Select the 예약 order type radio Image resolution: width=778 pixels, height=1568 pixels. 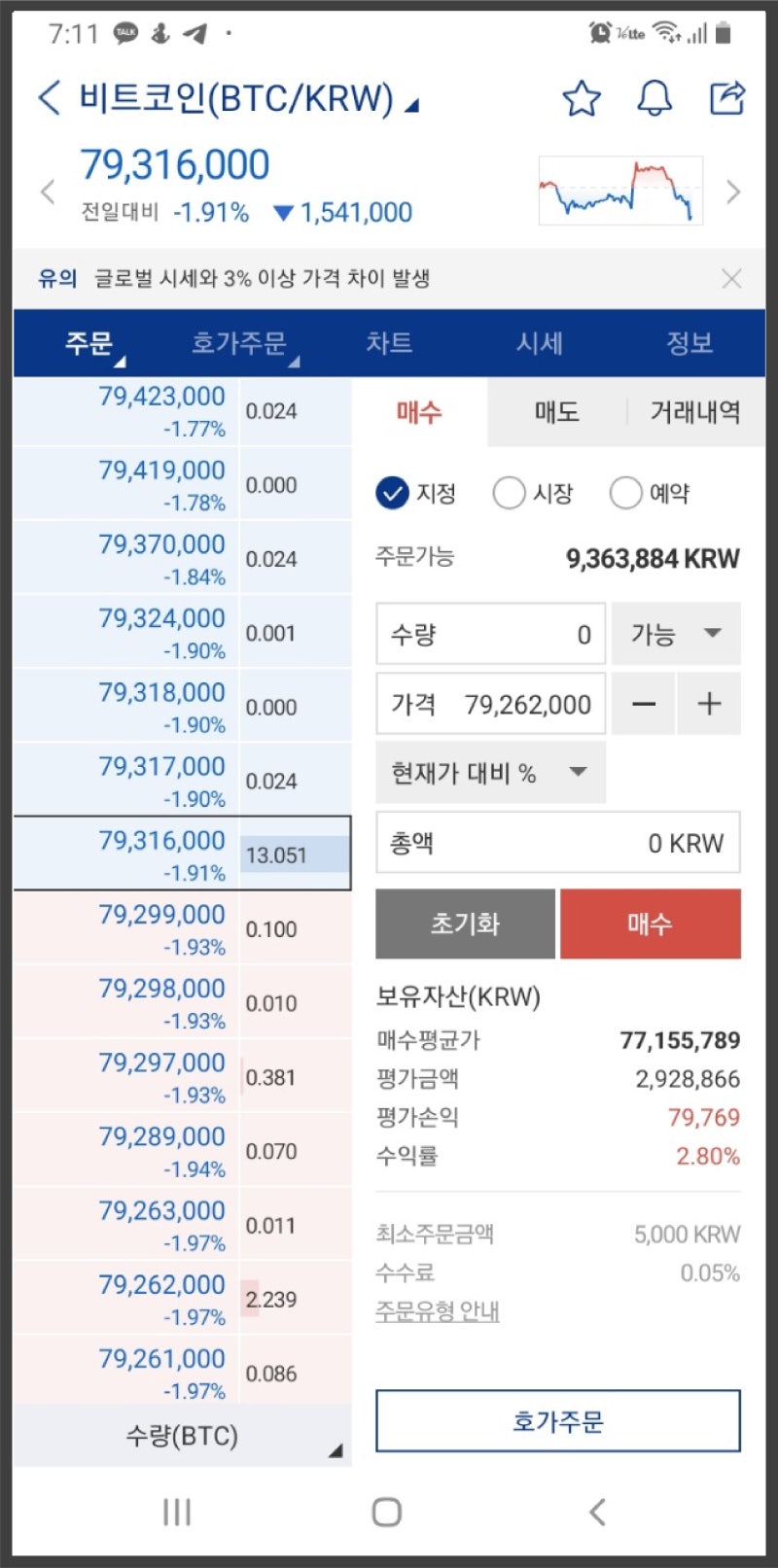(x=625, y=493)
